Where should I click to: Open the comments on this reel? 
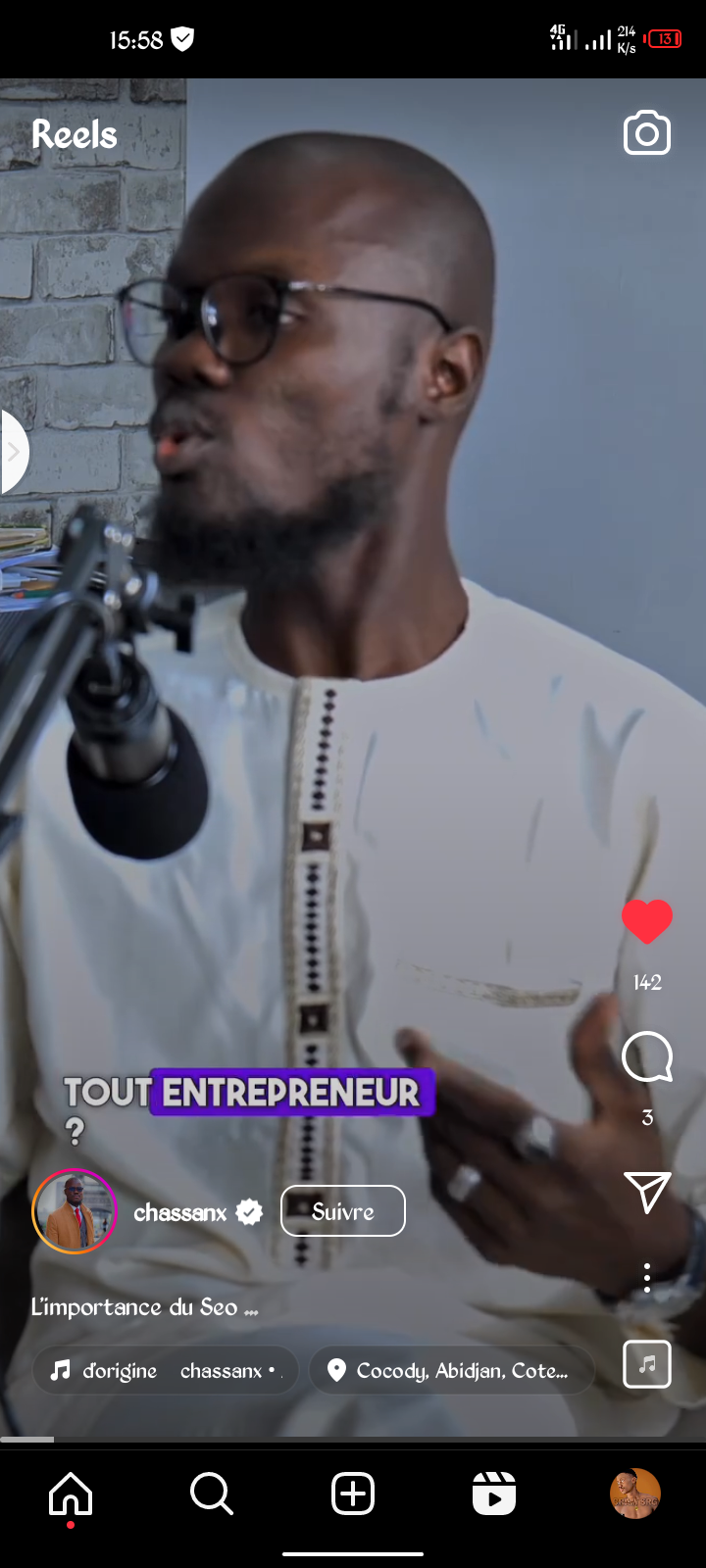pyautogui.click(x=647, y=1057)
